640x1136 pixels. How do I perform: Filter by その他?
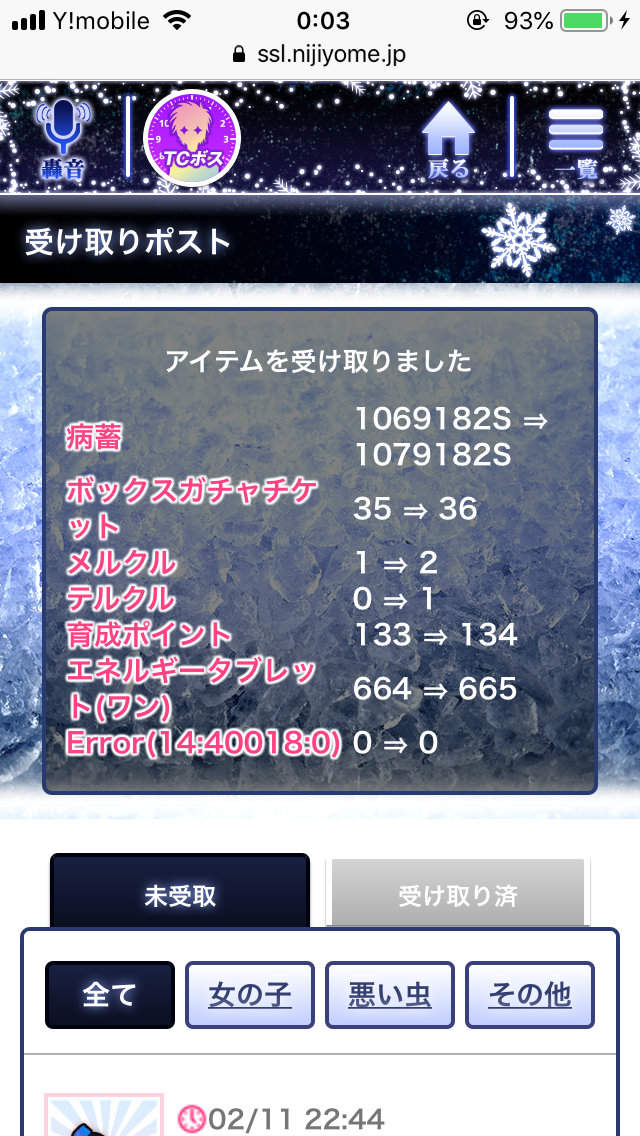(x=530, y=994)
